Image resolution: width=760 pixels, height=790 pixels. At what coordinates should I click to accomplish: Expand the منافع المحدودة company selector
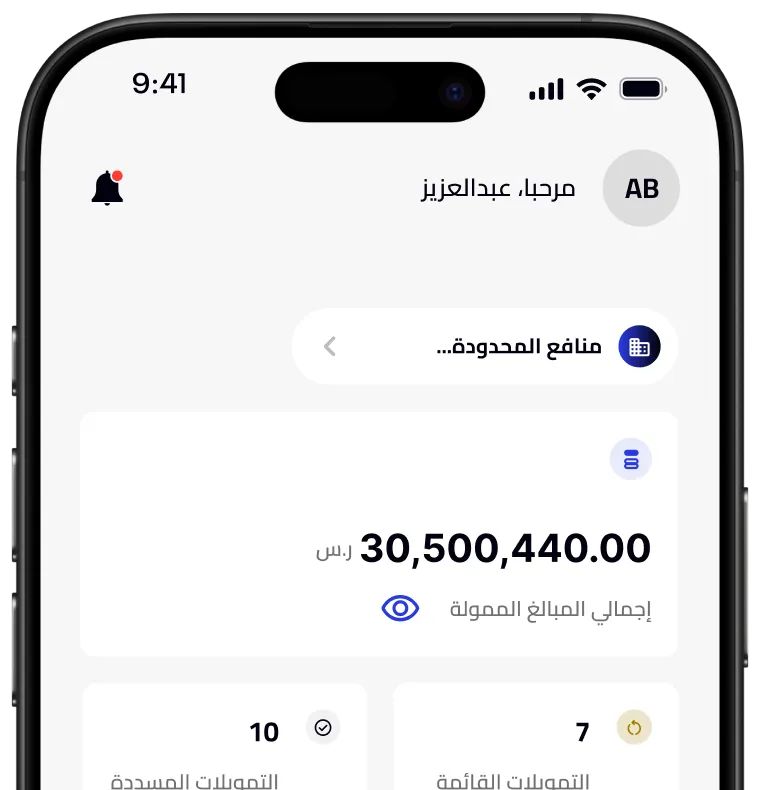(x=484, y=347)
